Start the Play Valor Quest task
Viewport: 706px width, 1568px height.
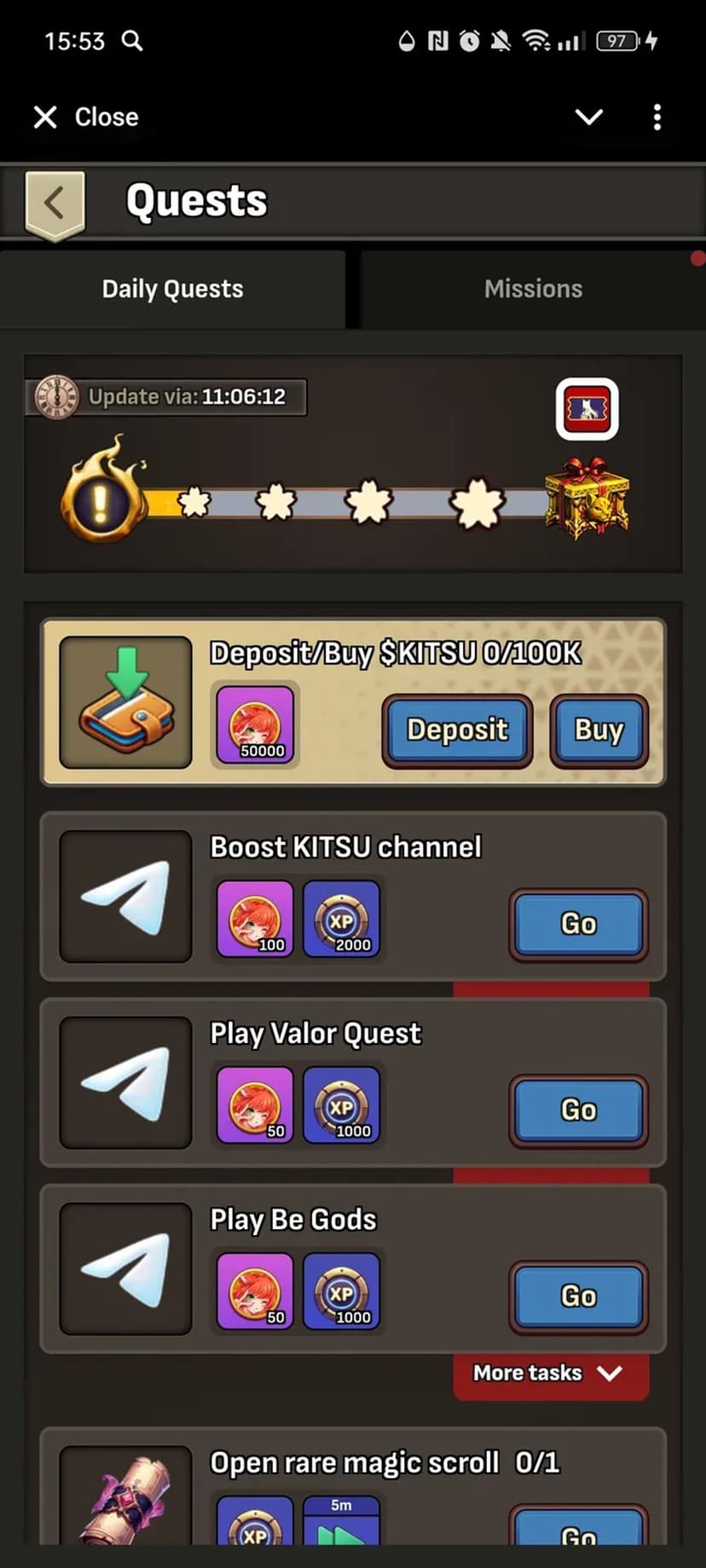coord(578,1110)
